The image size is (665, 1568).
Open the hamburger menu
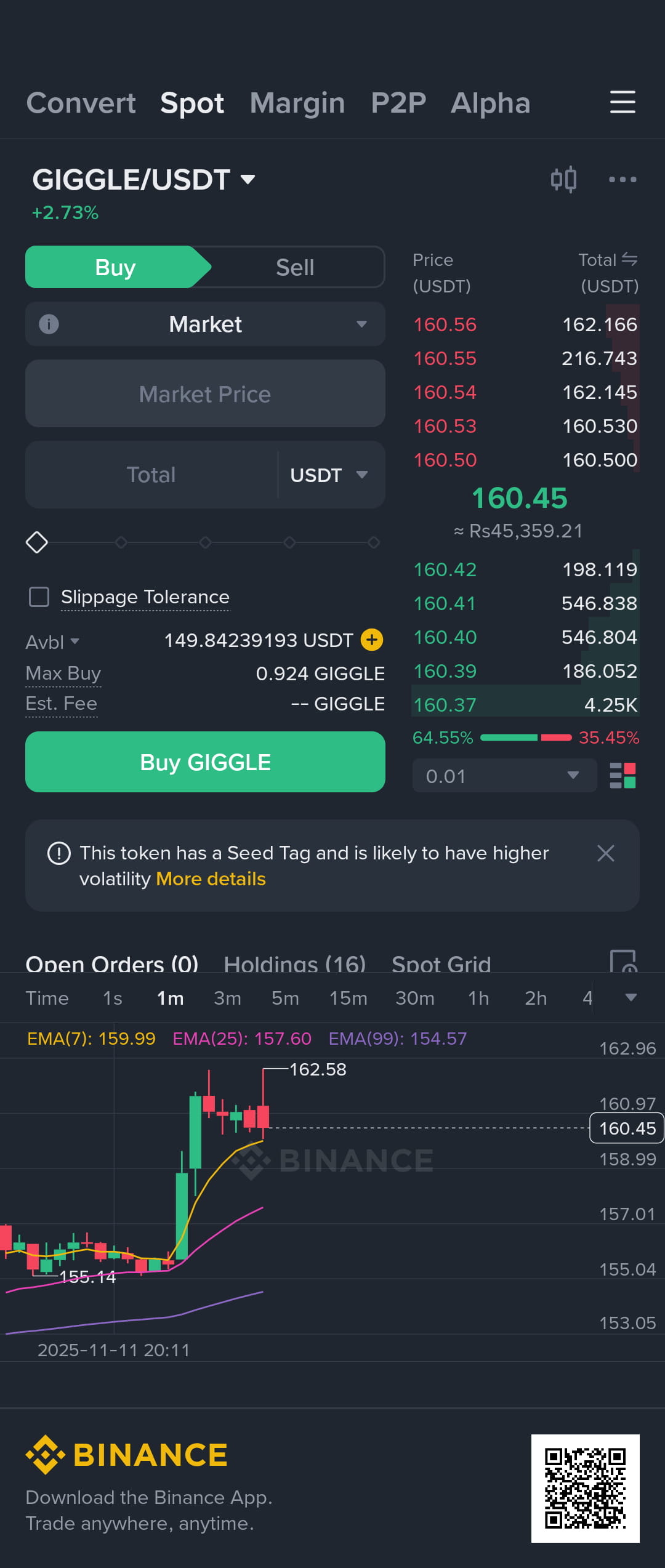coord(622,102)
